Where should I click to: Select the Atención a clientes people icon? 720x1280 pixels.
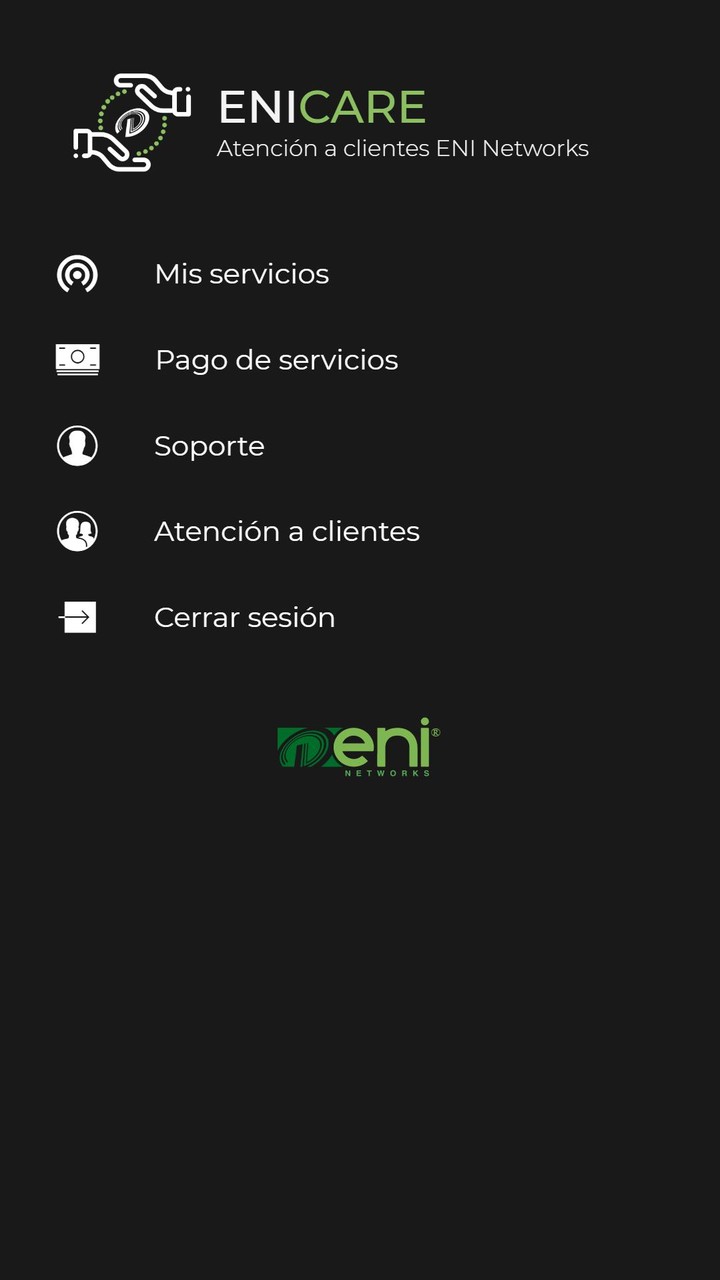(x=75, y=531)
